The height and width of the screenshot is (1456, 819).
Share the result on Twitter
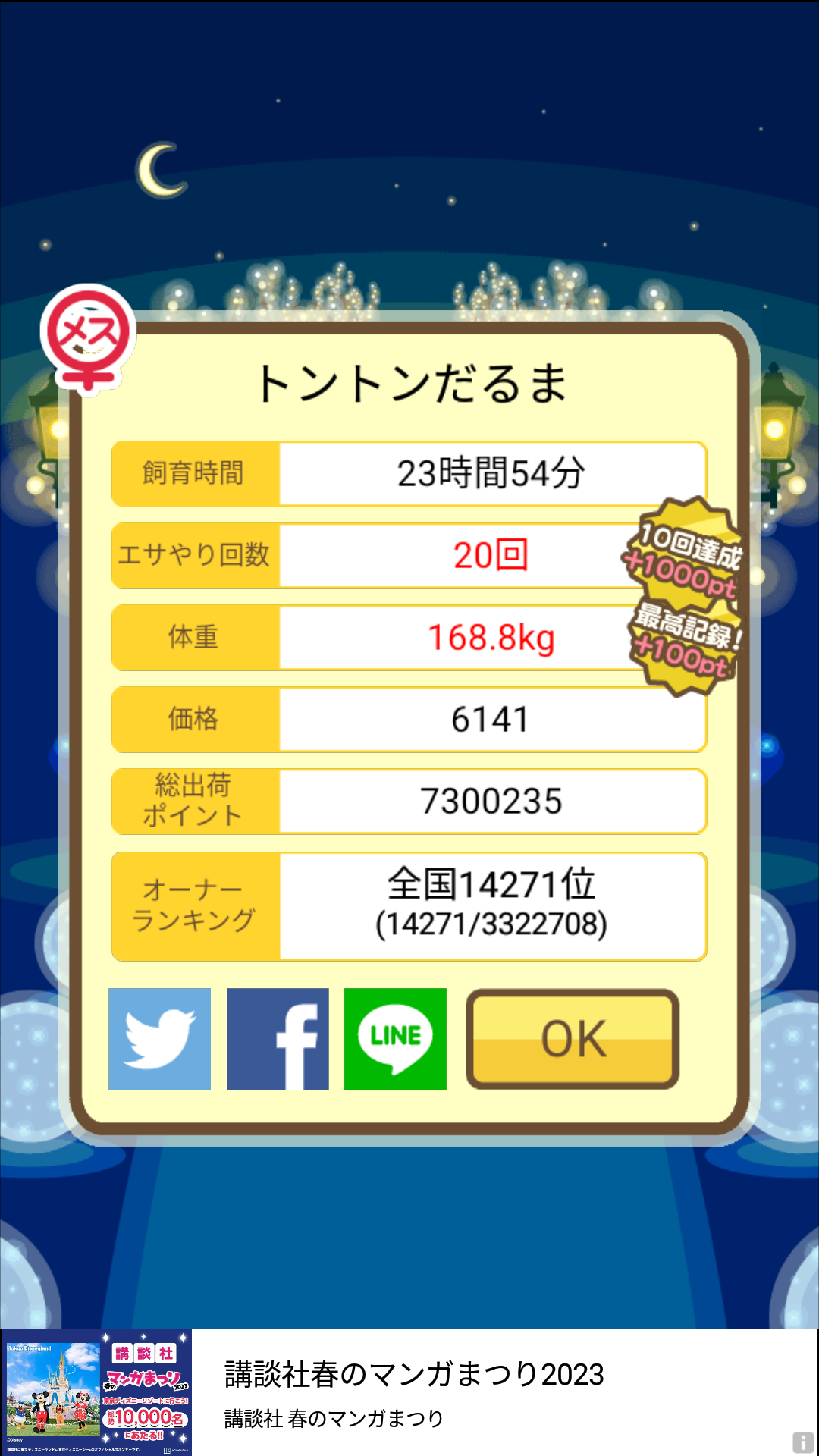click(159, 1039)
